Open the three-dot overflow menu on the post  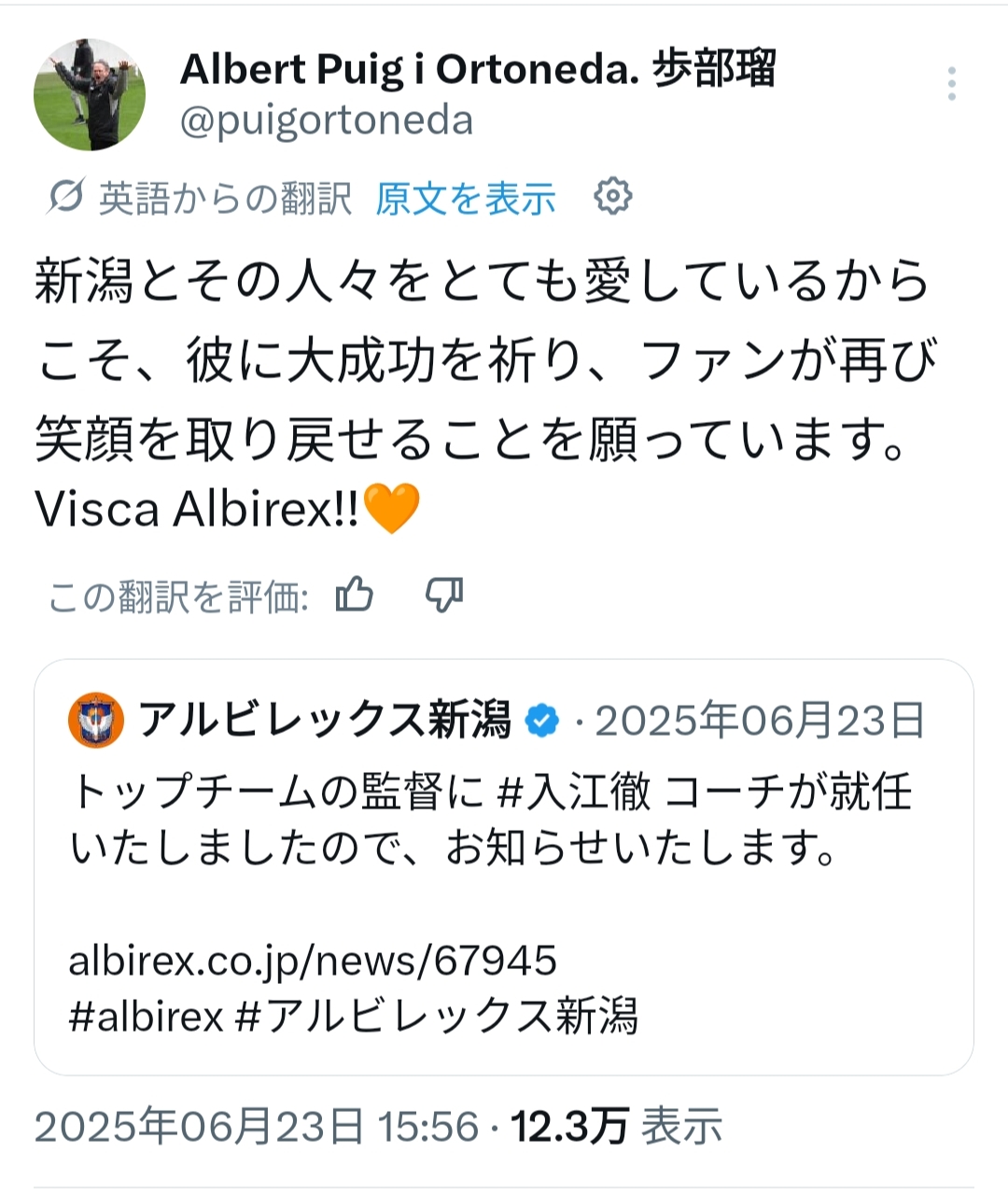click(x=951, y=84)
